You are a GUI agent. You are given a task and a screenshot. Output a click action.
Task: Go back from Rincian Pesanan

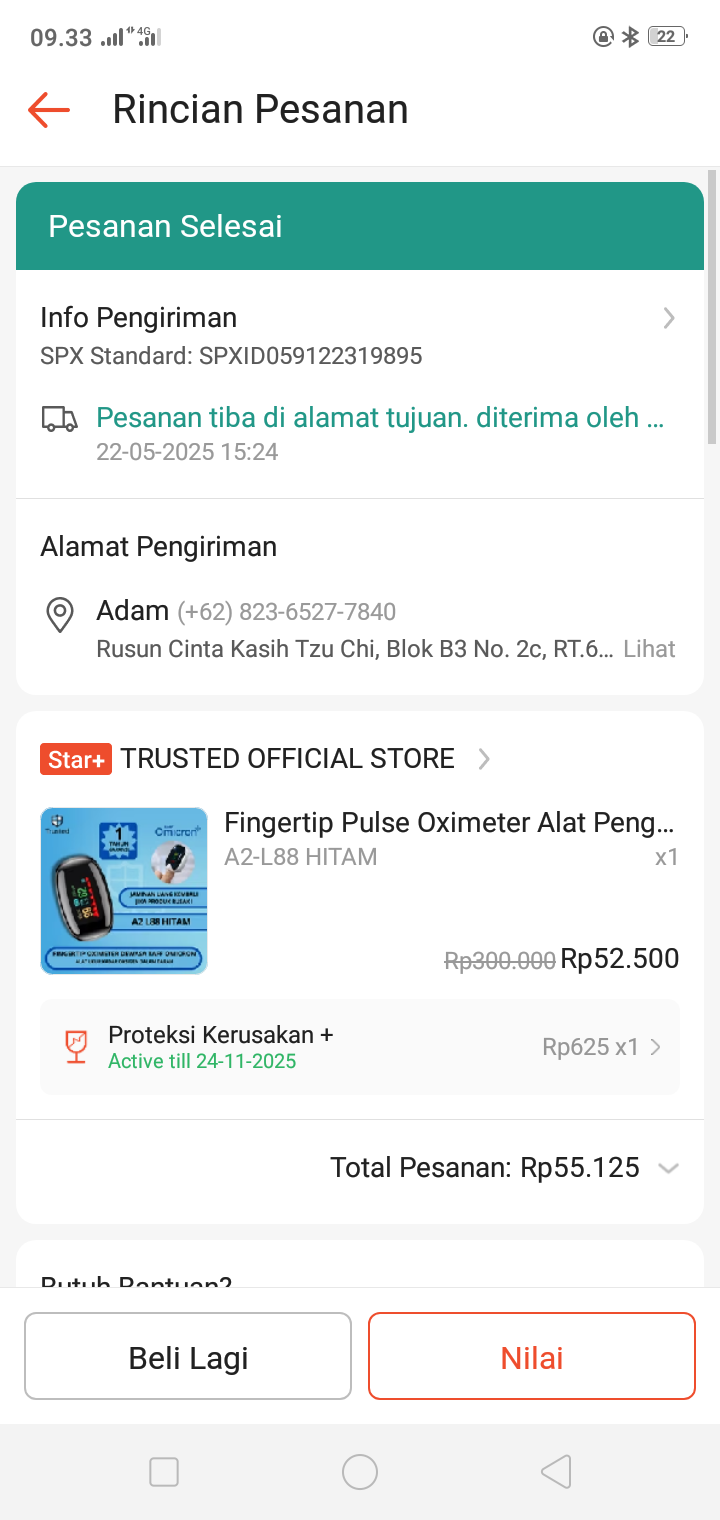[x=48, y=109]
